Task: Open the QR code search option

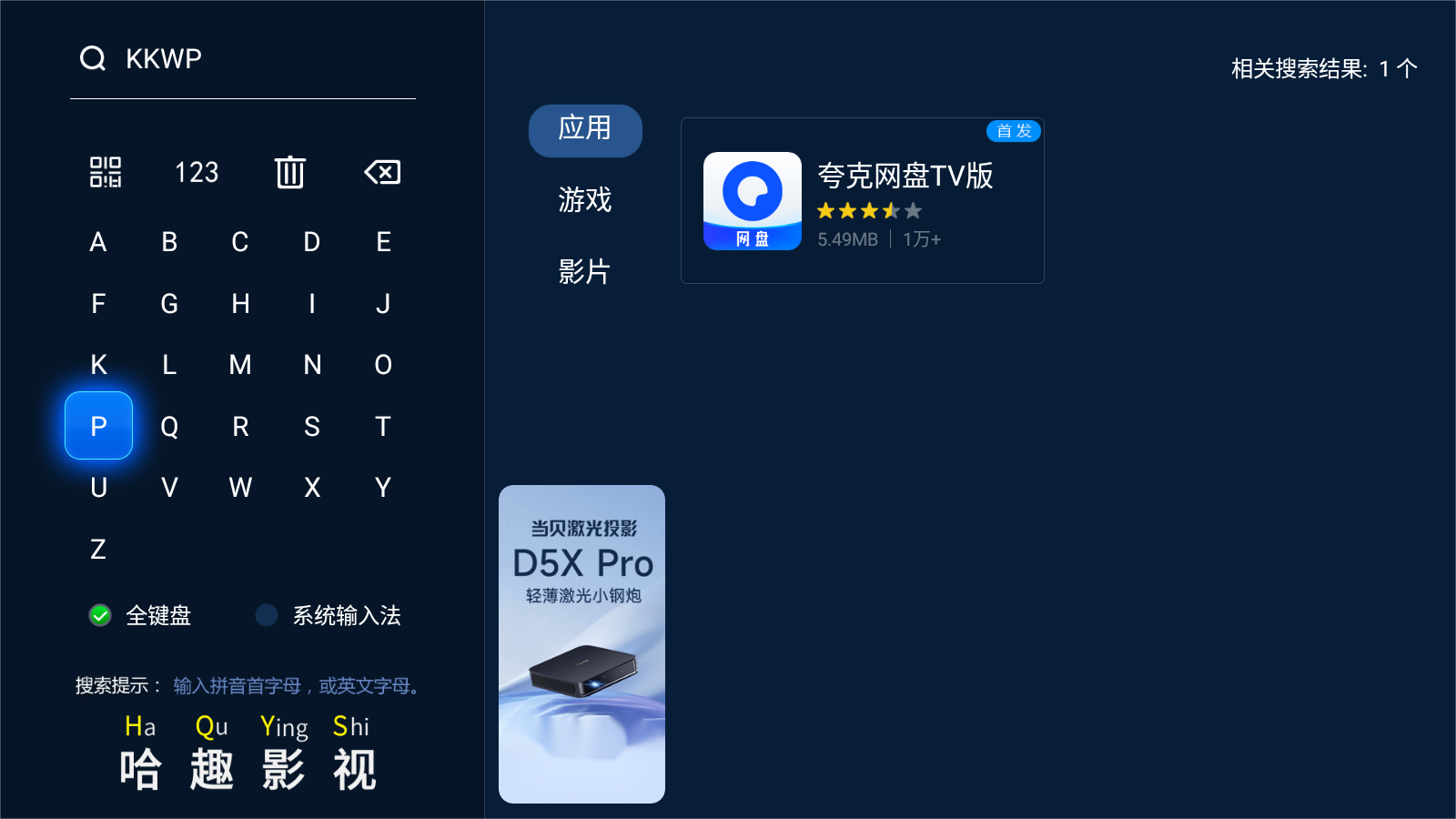Action: [x=106, y=172]
